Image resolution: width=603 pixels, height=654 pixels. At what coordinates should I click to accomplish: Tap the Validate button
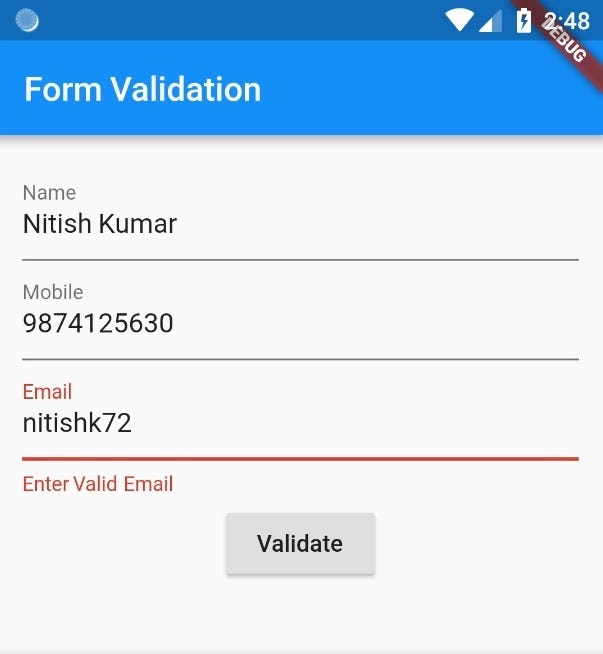point(300,544)
